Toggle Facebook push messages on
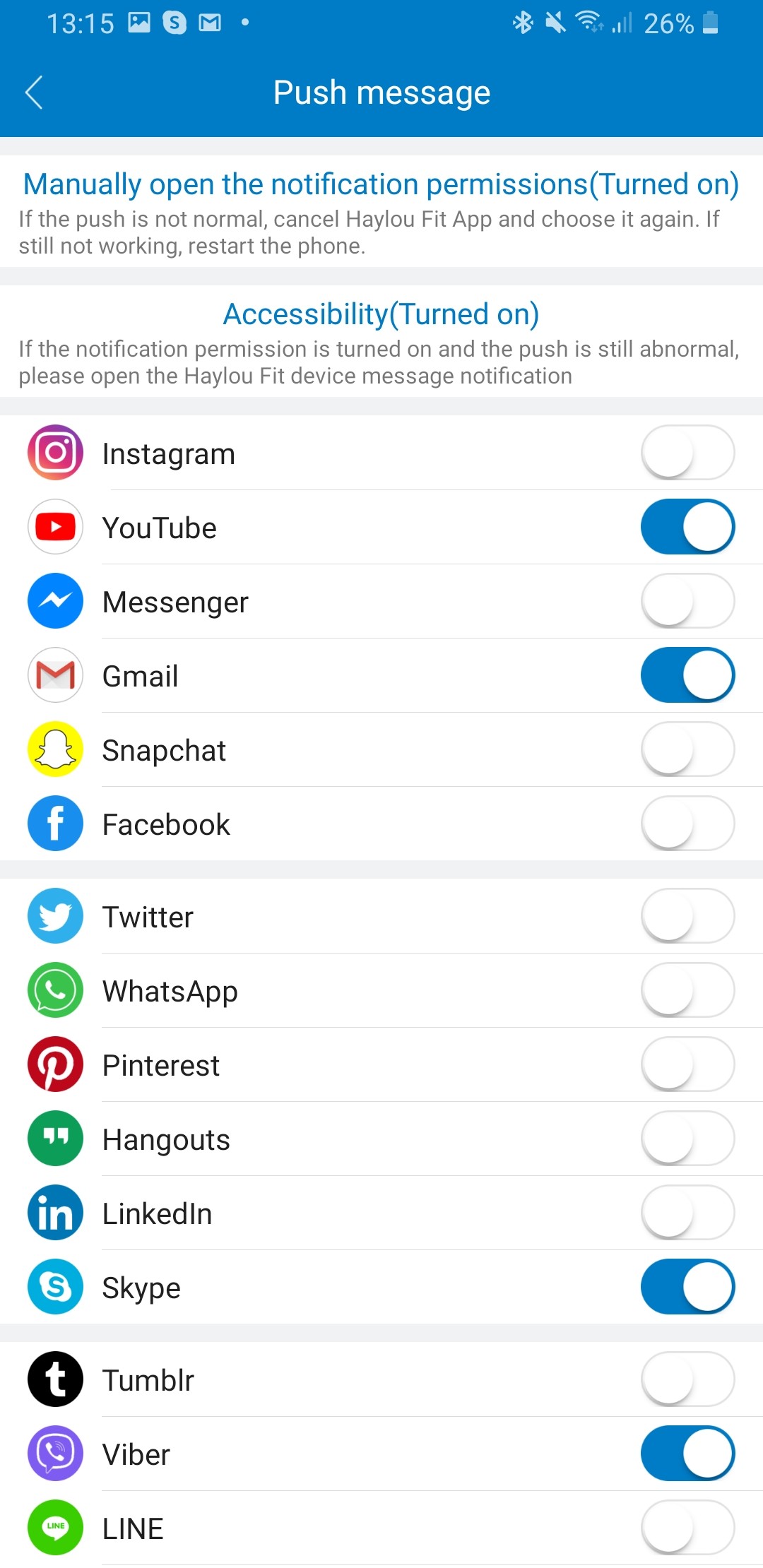The height and width of the screenshot is (1568, 763). 687,824
